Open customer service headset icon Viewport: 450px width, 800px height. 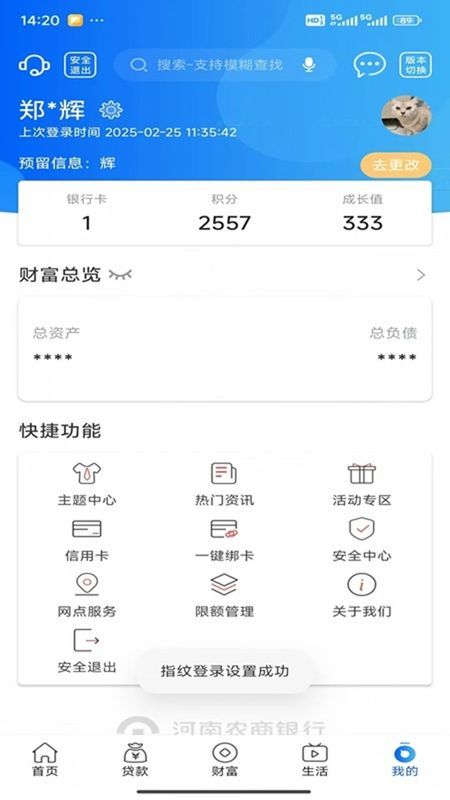click(35, 65)
